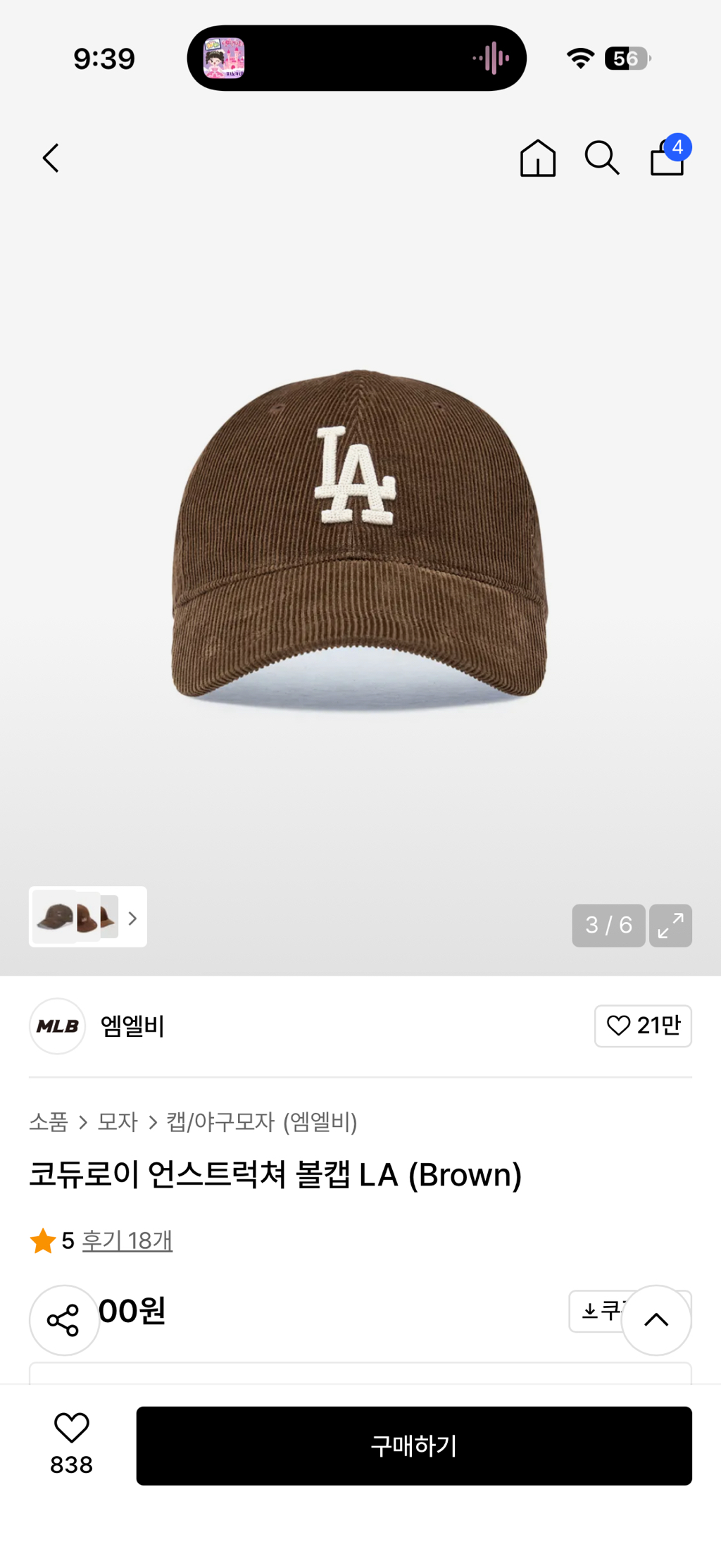Viewport: 721px width, 1568px height.
Task: Share this product
Action: click(64, 1319)
